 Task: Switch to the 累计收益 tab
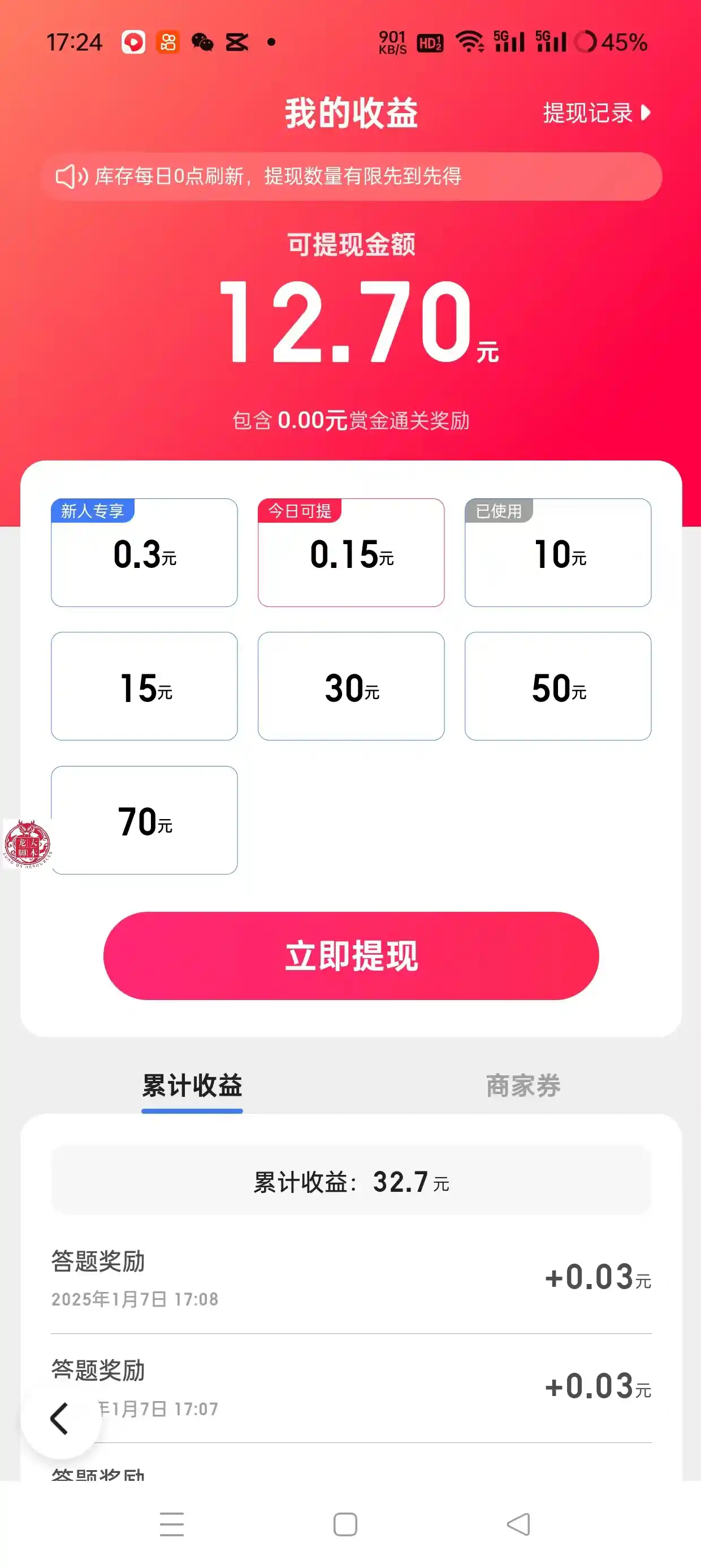[192, 1086]
